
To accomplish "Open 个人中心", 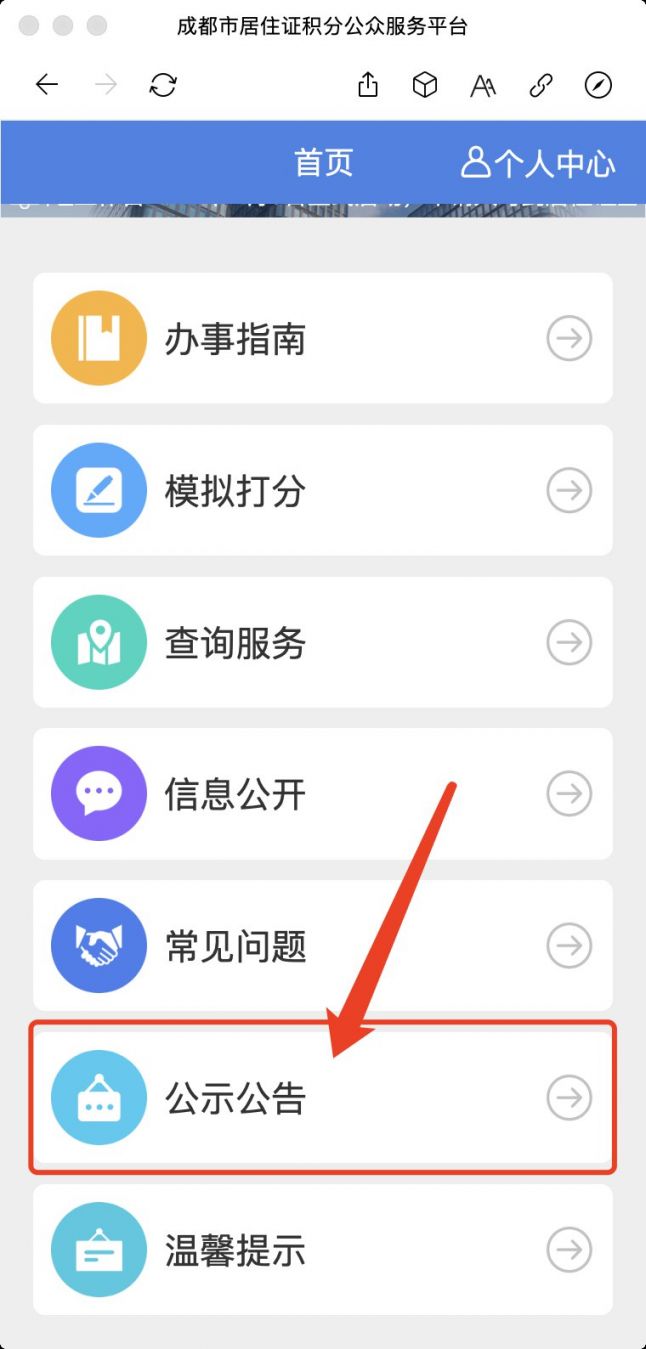I will [x=538, y=163].
